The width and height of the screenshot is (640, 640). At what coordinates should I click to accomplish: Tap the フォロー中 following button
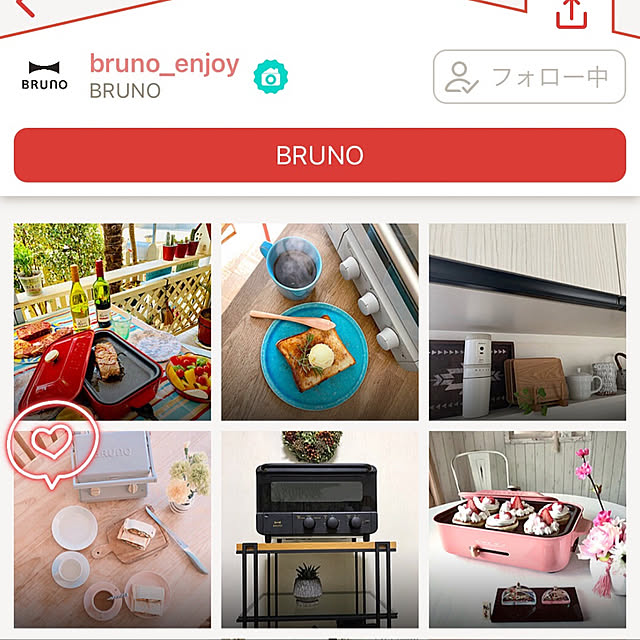pyautogui.click(x=529, y=77)
